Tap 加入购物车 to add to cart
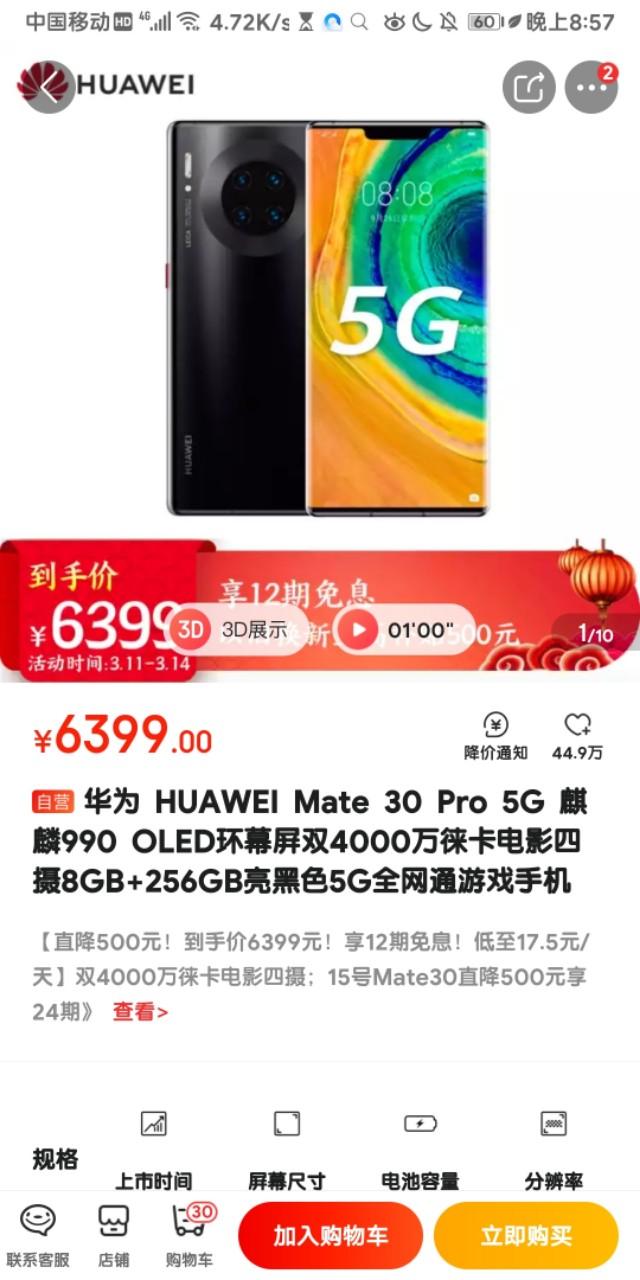The width and height of the screenshot is (640, 1280). [330, 1235]
